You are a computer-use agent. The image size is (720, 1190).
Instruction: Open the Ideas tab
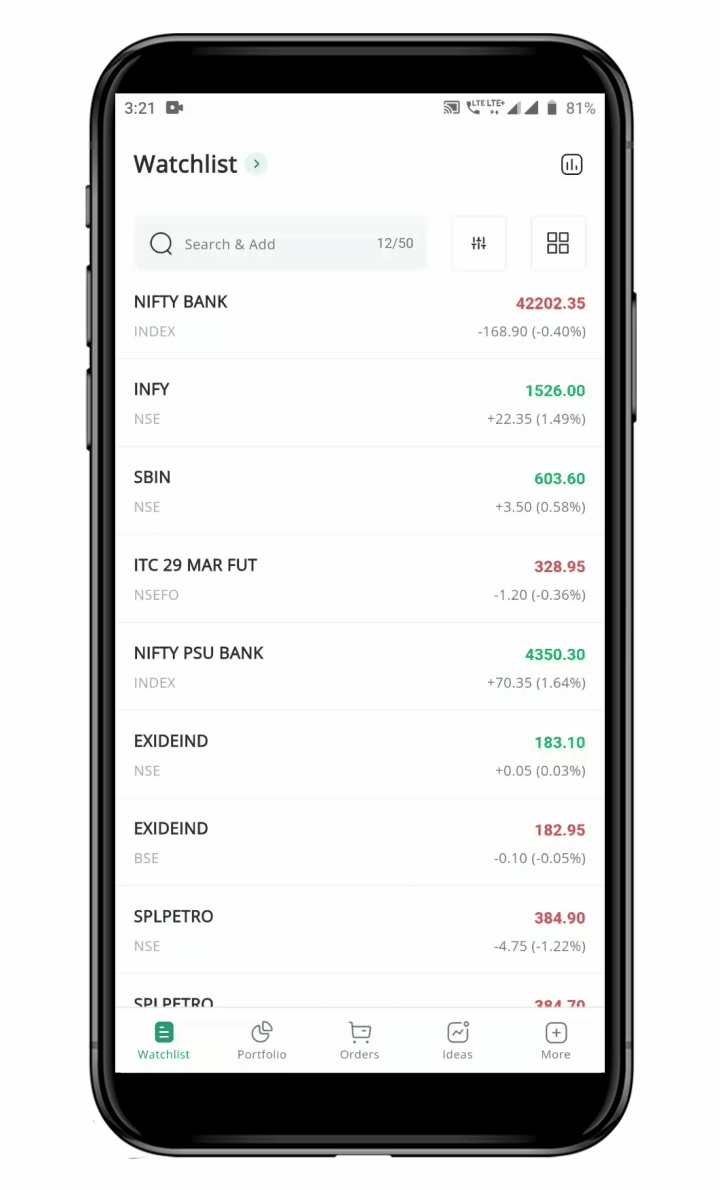point(458,1040)
